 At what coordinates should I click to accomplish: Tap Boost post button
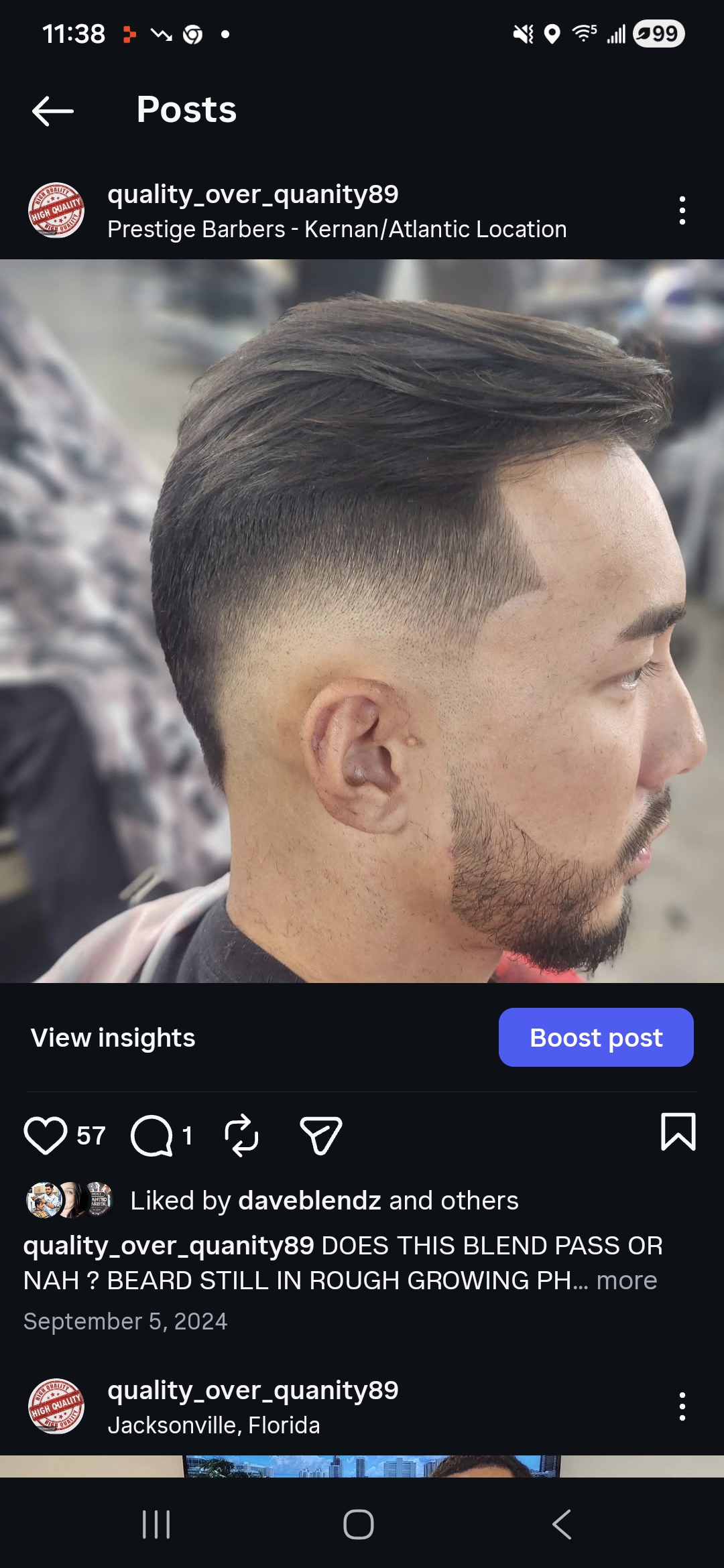click(596, 1037)
